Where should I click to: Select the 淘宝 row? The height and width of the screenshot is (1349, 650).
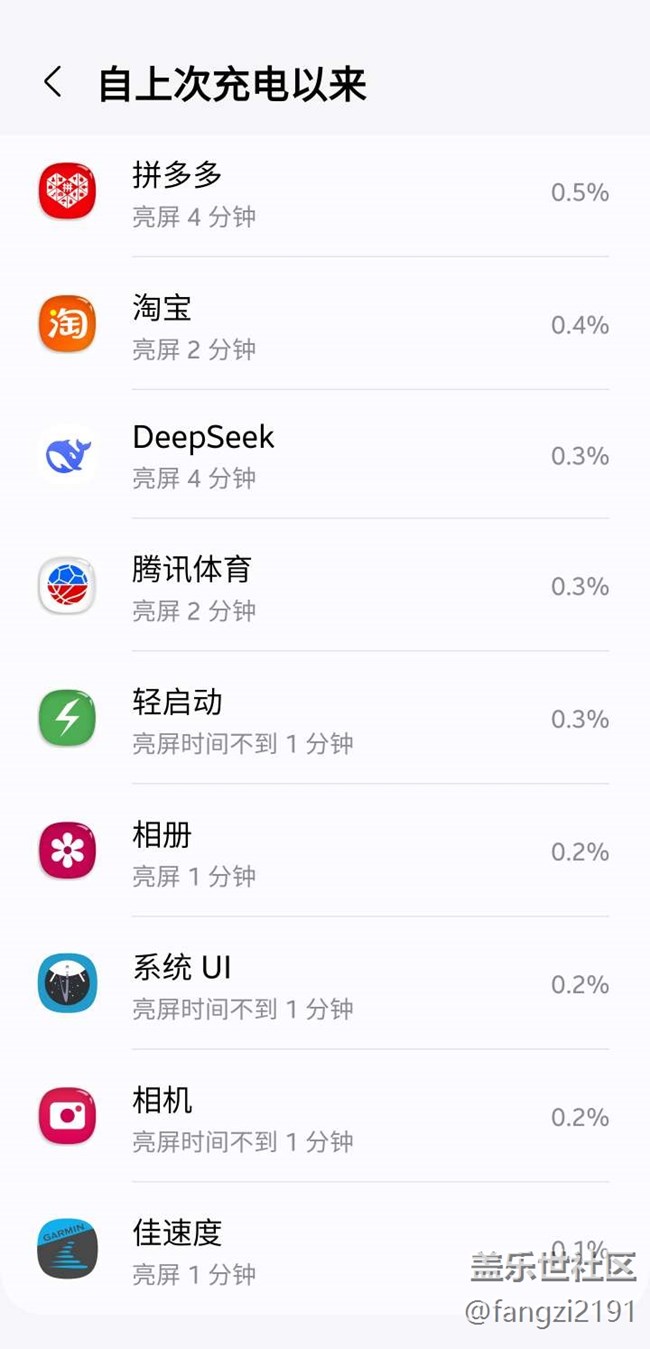click(324, 325)
